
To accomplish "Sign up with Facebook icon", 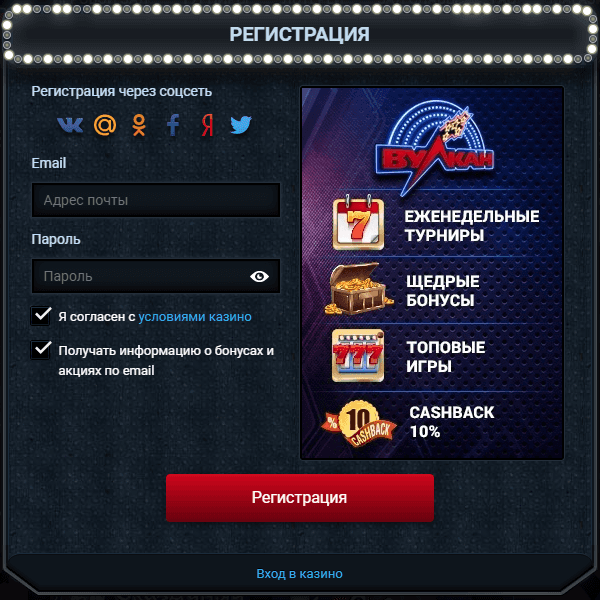I will click(174, 125).
